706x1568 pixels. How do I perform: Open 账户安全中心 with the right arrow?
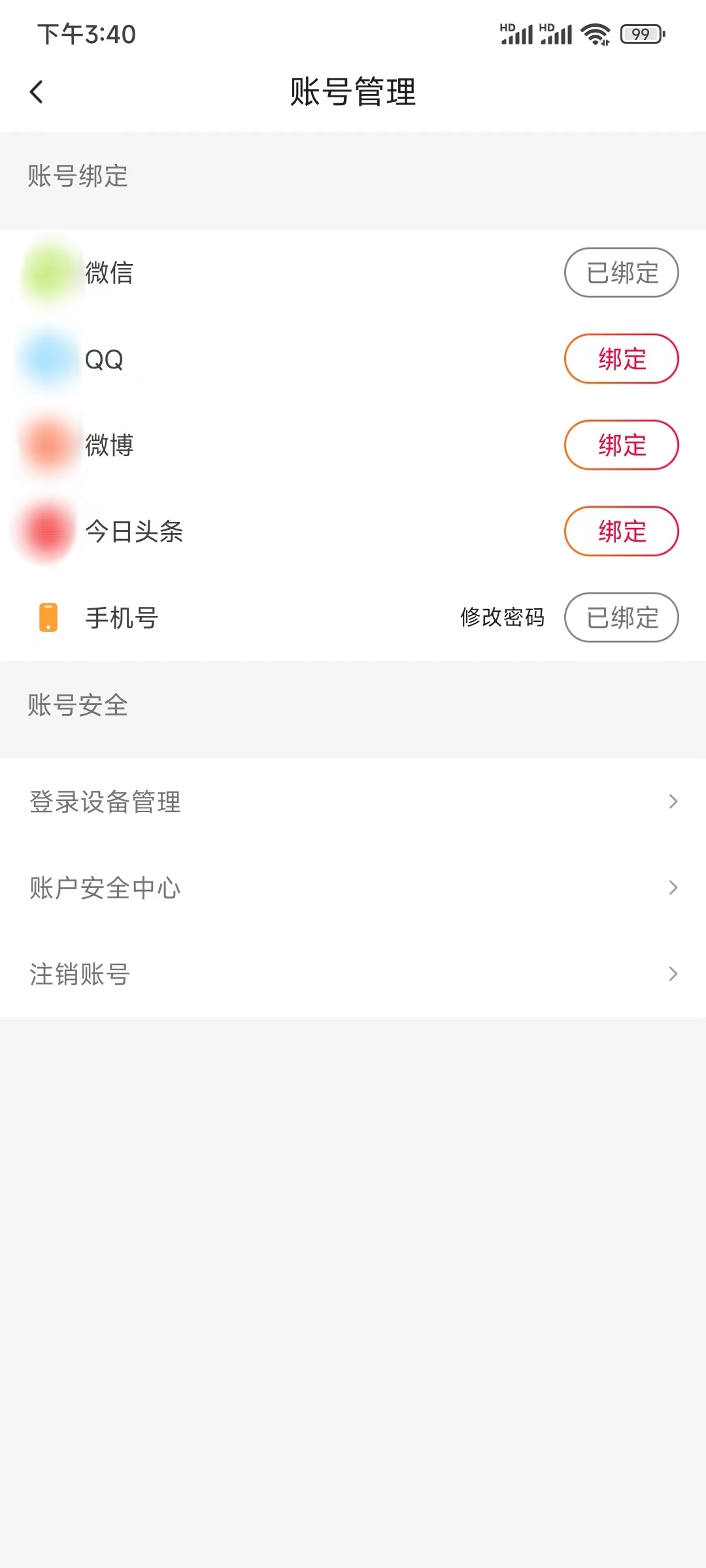click(x=674, y=888)
